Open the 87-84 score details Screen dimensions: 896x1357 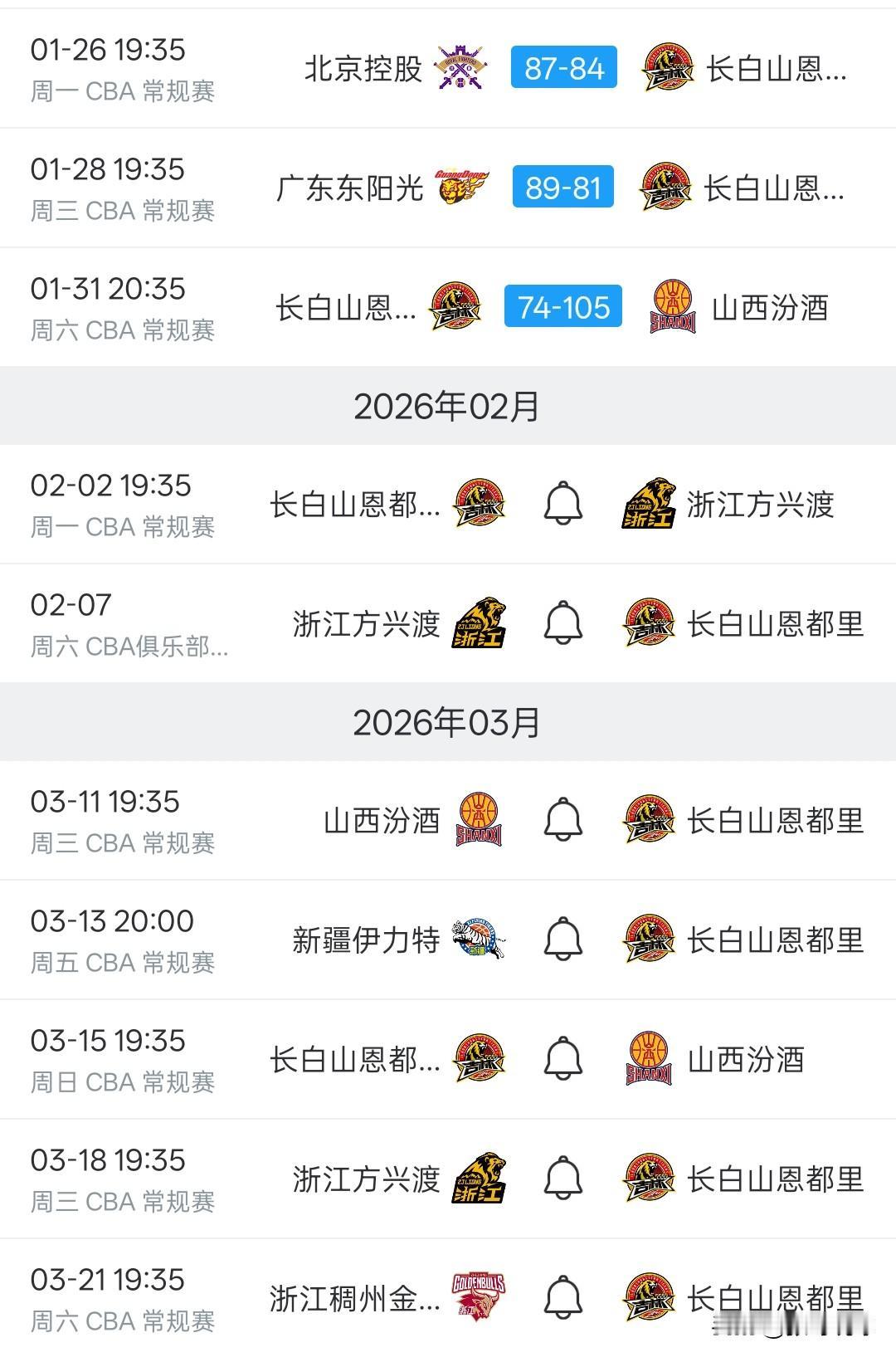tap(562, 70)
